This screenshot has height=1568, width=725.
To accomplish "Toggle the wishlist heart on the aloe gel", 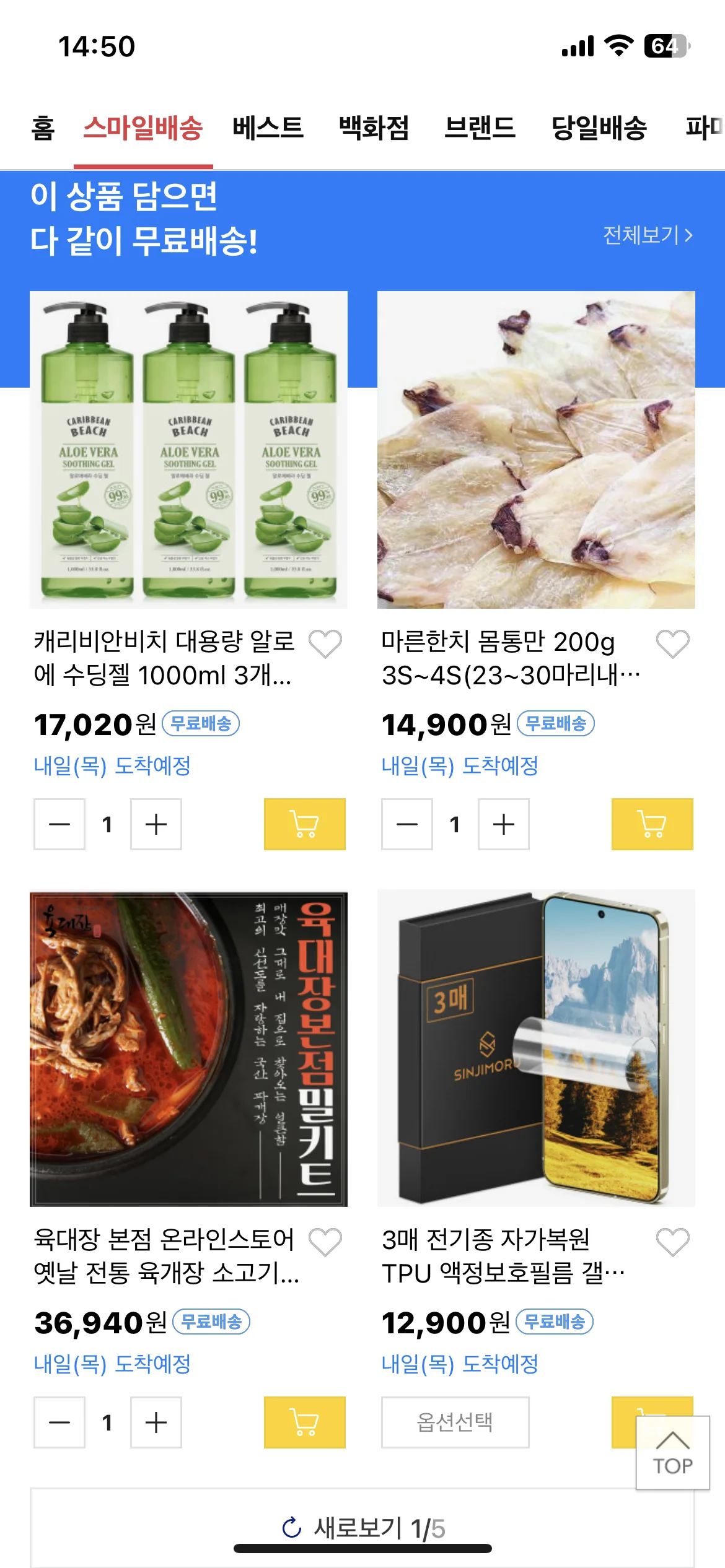I will 325,645.
